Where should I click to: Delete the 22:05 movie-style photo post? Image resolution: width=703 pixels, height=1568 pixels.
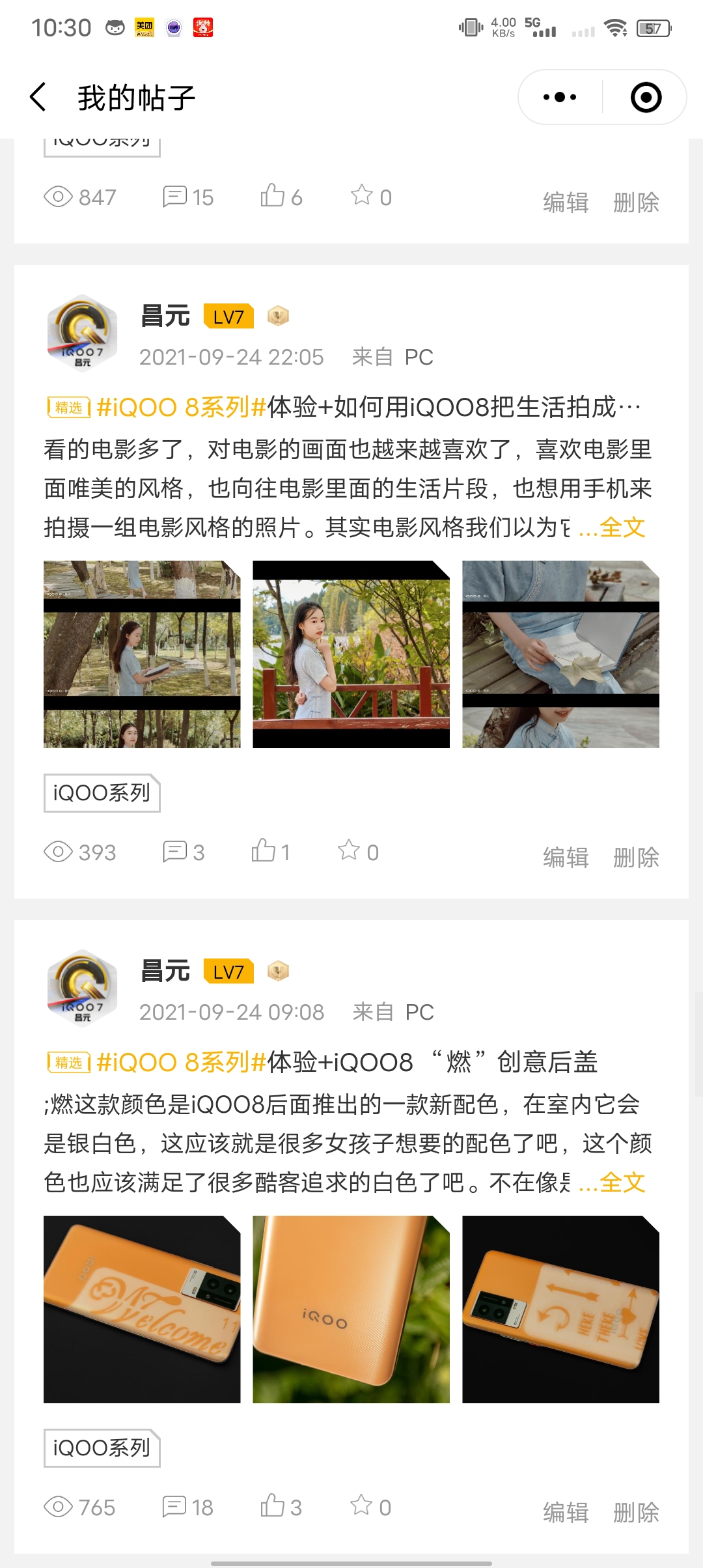tap(636, 857)
